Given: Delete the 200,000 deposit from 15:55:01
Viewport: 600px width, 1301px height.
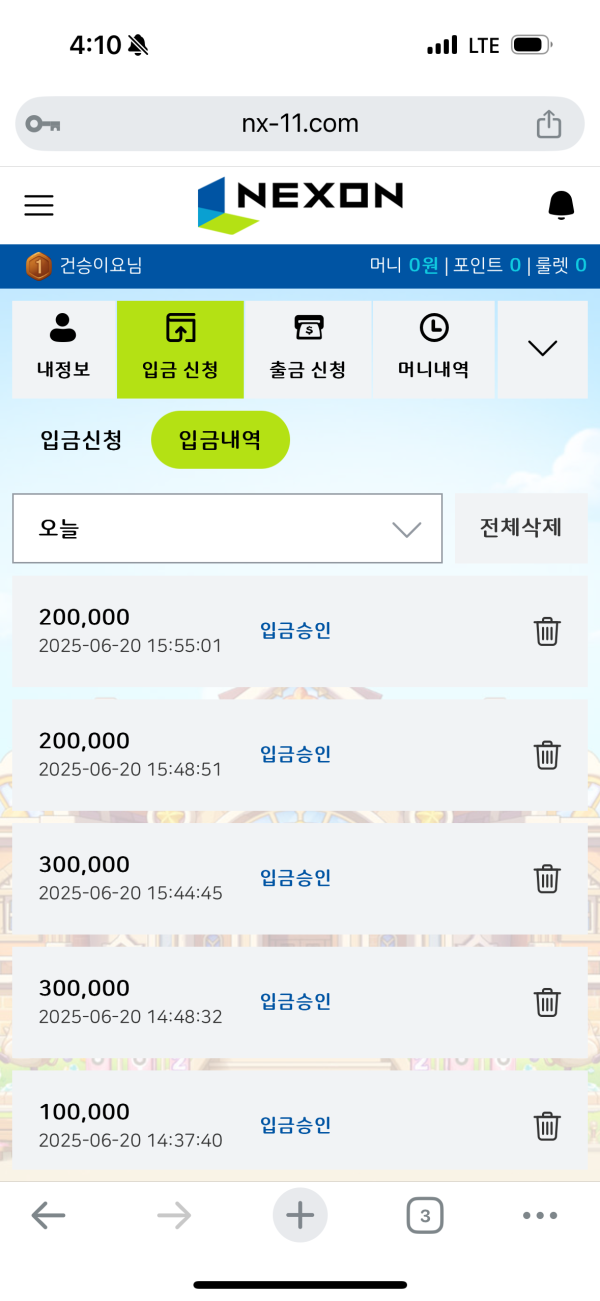Looking at the screenshot, I should pyautogui.click(x=547, y=632).
